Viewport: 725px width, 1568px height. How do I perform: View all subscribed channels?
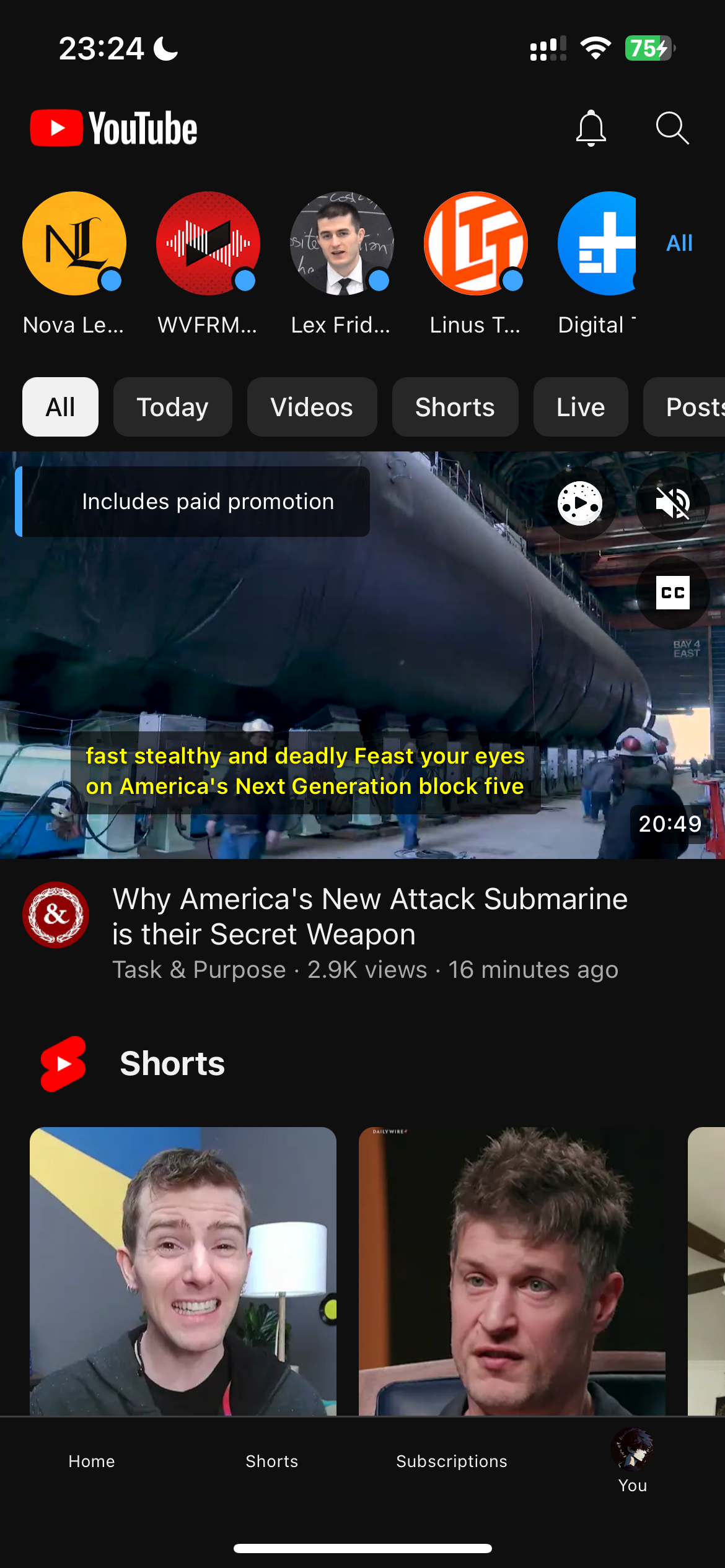click(679, 243)
